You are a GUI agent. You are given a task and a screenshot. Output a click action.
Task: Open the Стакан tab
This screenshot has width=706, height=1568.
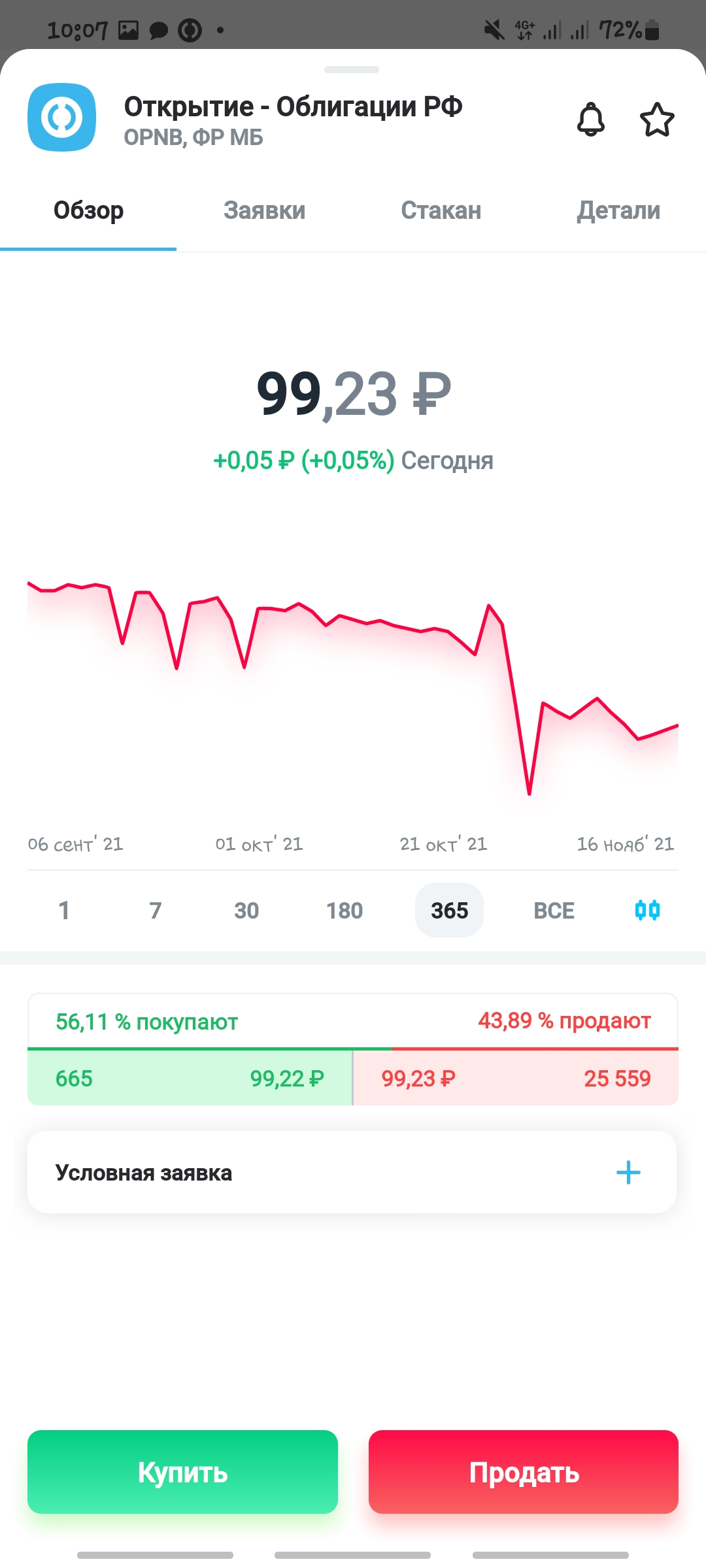click(441, 210)
